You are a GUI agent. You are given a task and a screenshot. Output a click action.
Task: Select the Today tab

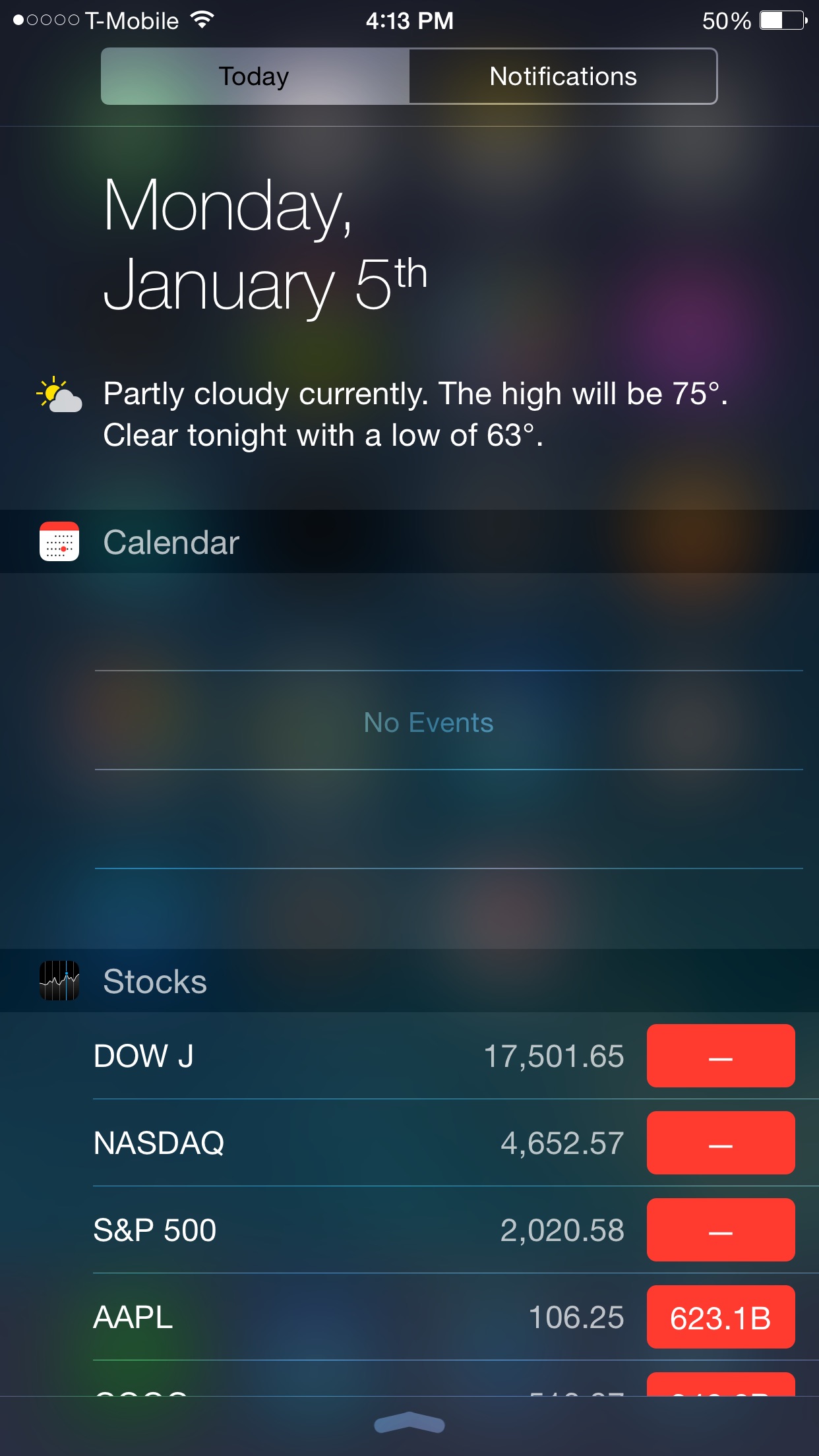(255, 76)
